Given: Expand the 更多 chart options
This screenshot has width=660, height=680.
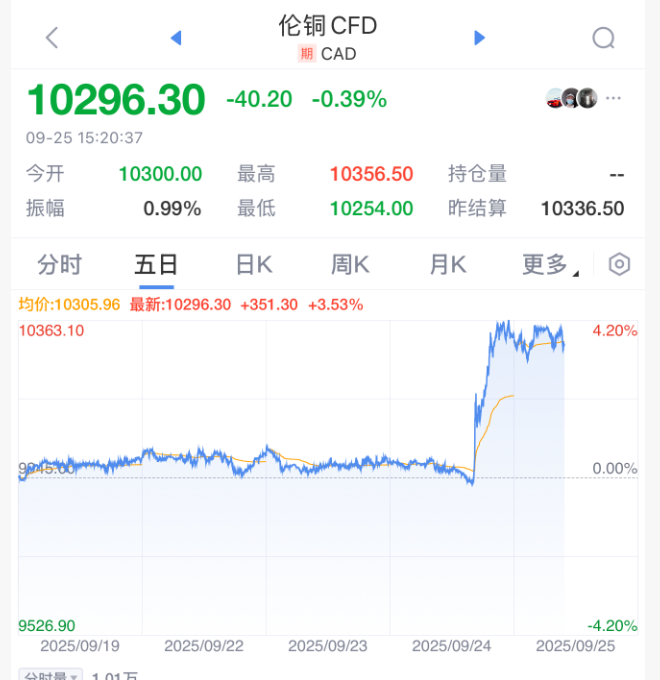Looking at the screenshot, I should 548,265.
